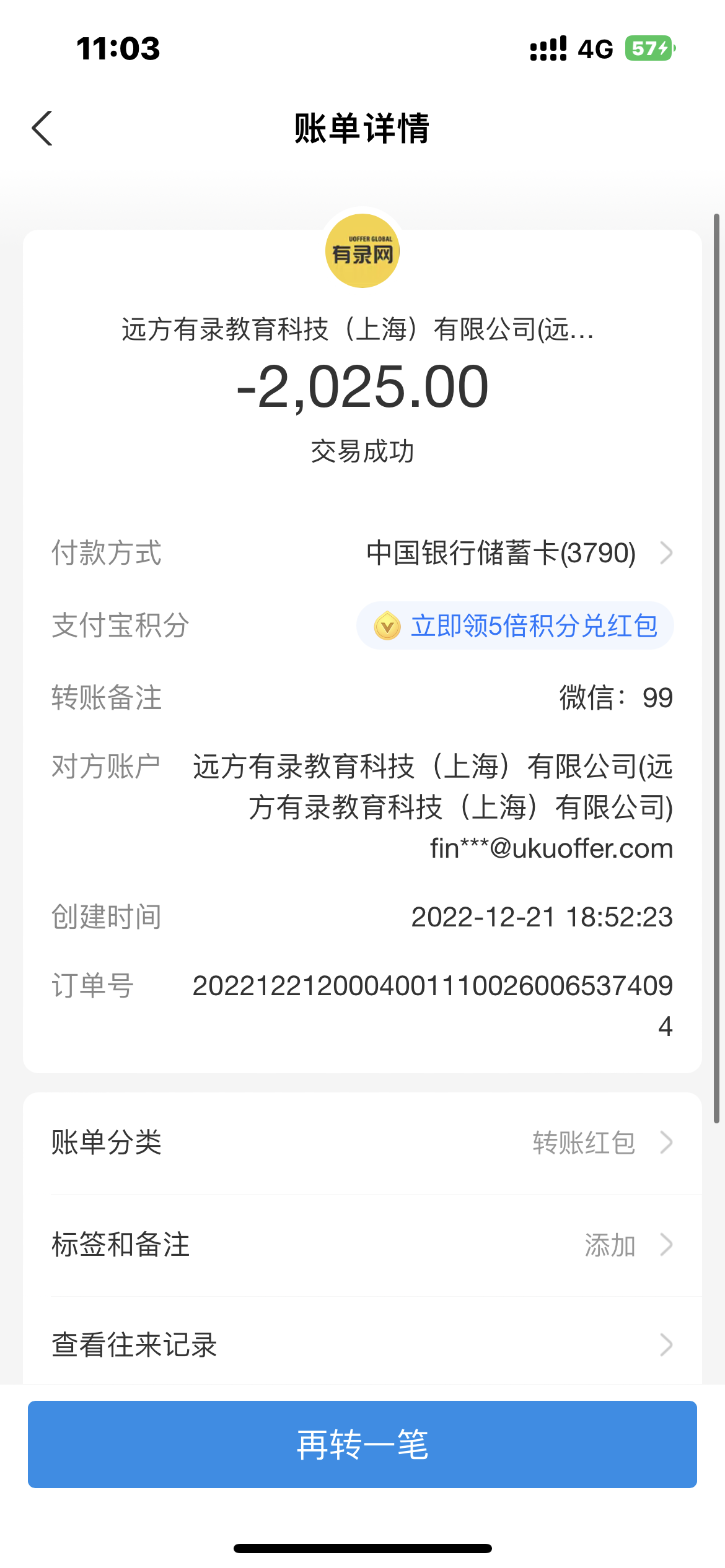Viewport: 725px width, 1568px height.
Task: Open the 付款方式 中国银行储蓄卡 row
Action: [517, 553]
